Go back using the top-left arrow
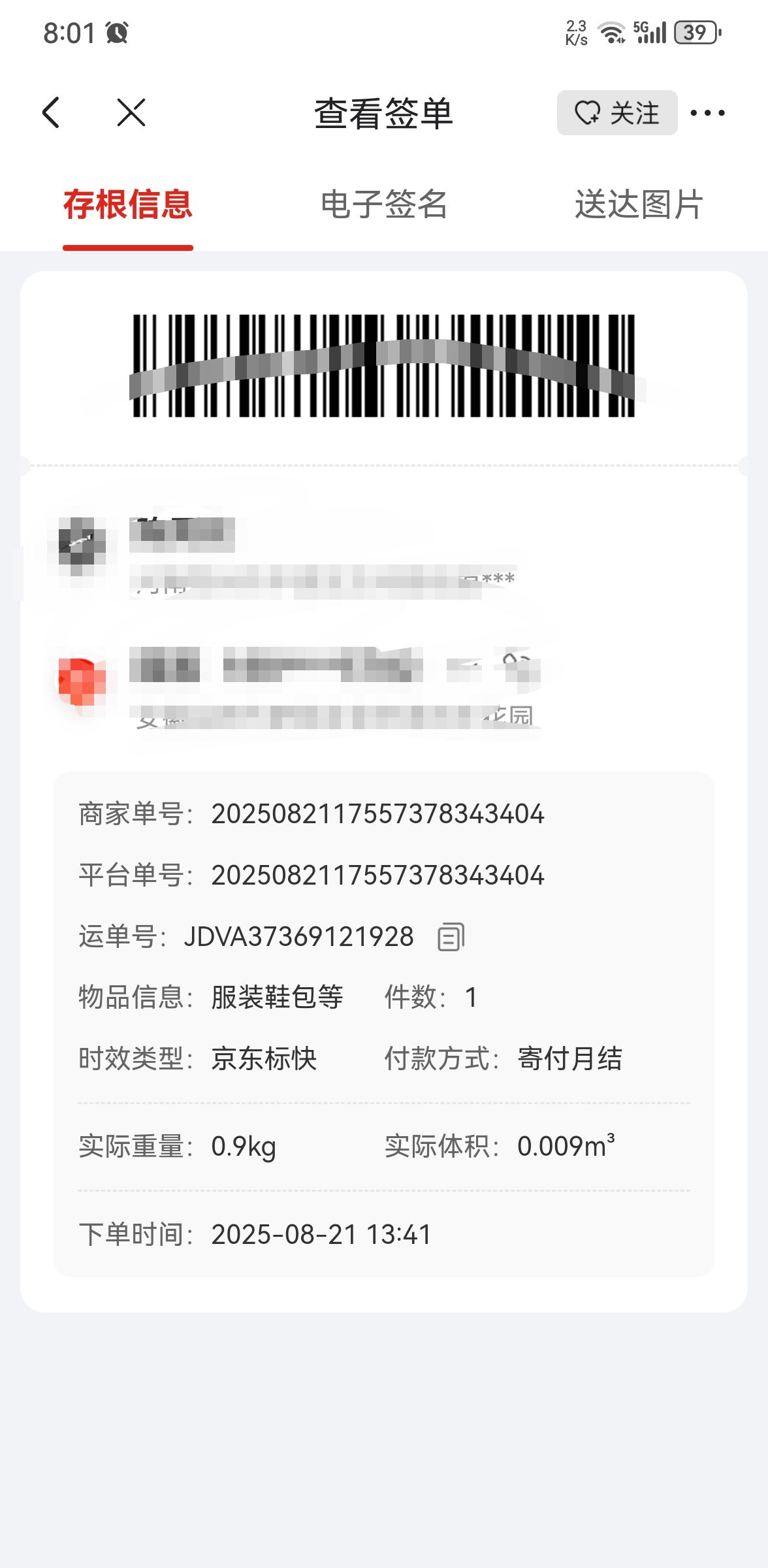The height and width of the screenshot is (1568, 768). [x=51, y=112]
